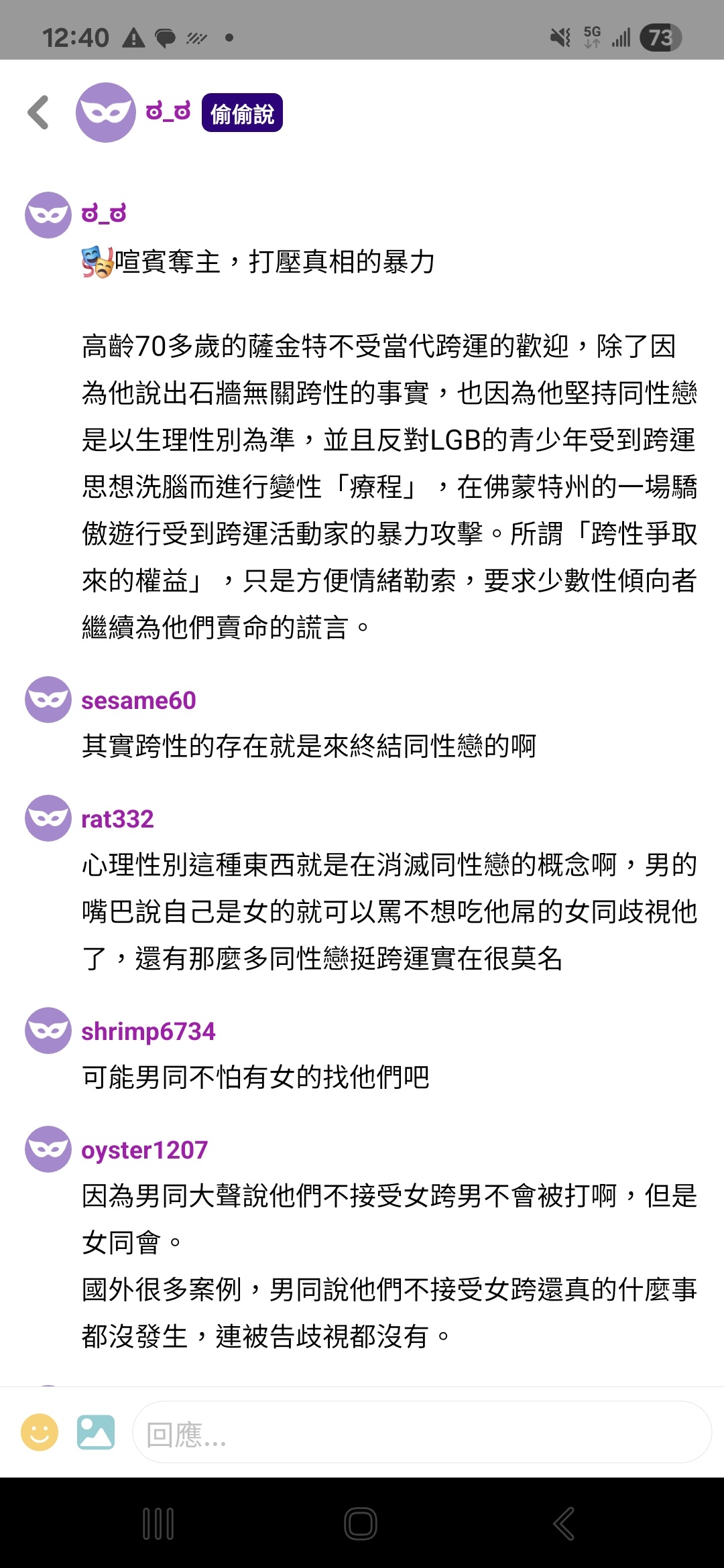Open the emoji picker

40,1432
